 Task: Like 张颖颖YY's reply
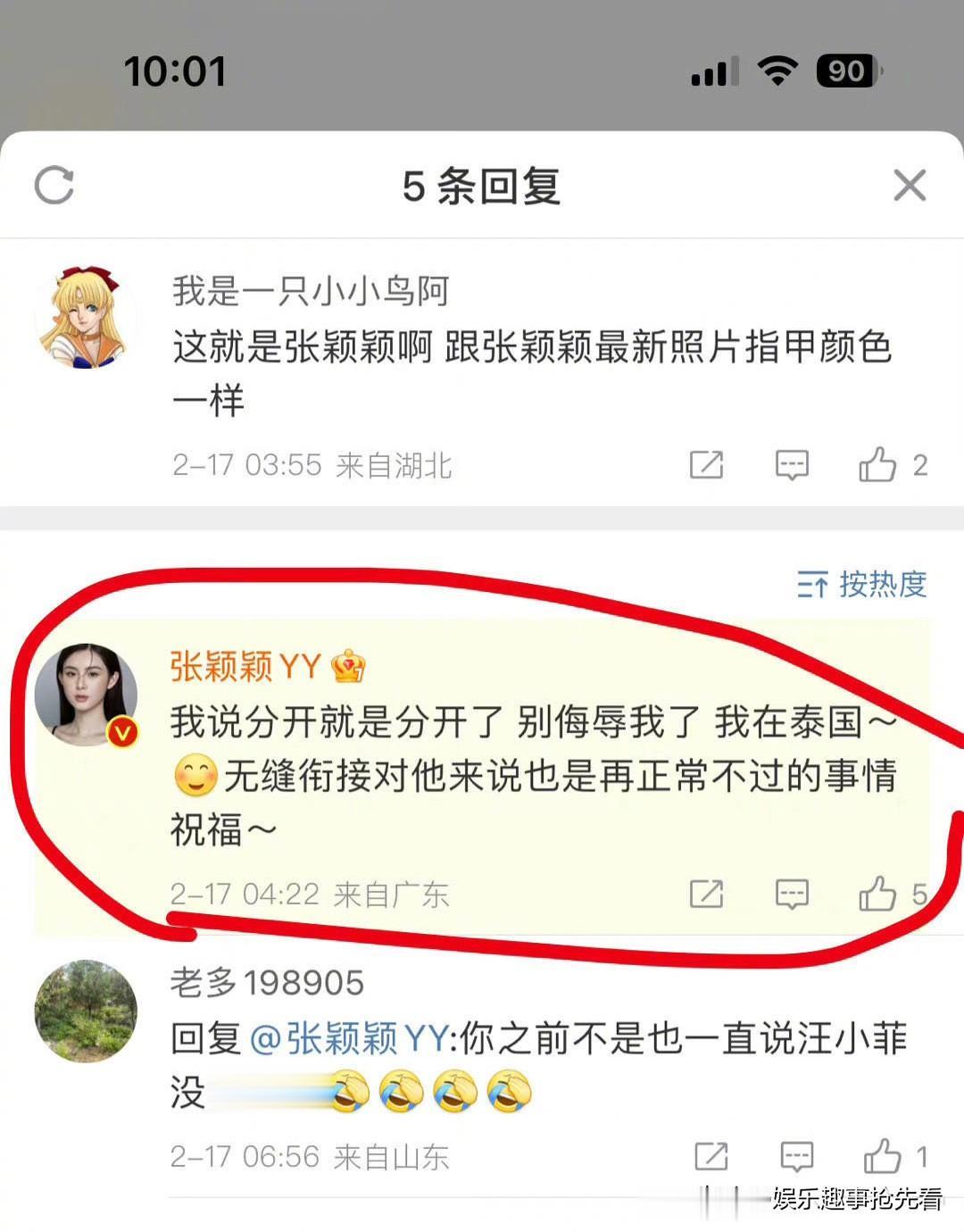[x=878, y=894]
